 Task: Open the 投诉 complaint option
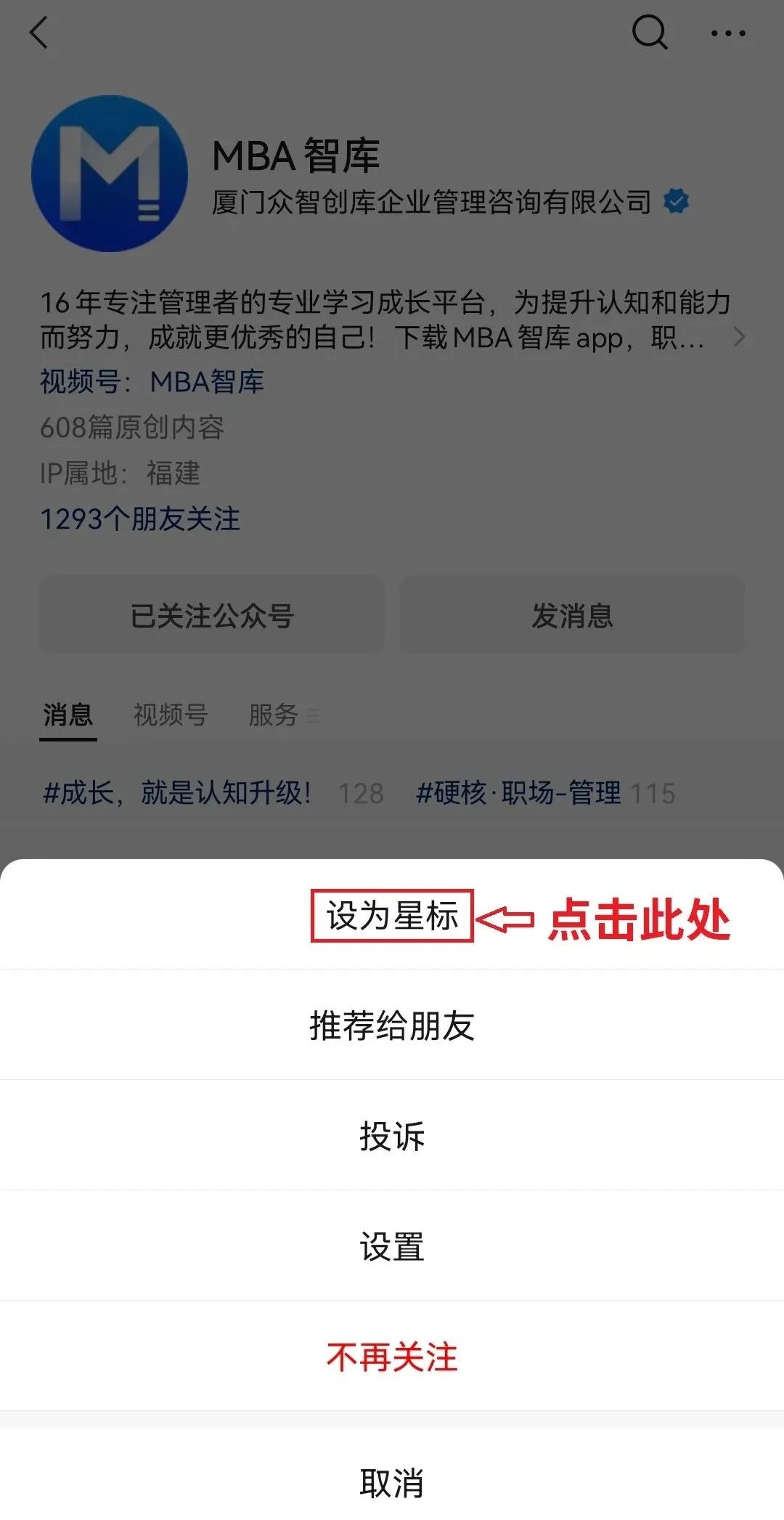[392, 1135]
